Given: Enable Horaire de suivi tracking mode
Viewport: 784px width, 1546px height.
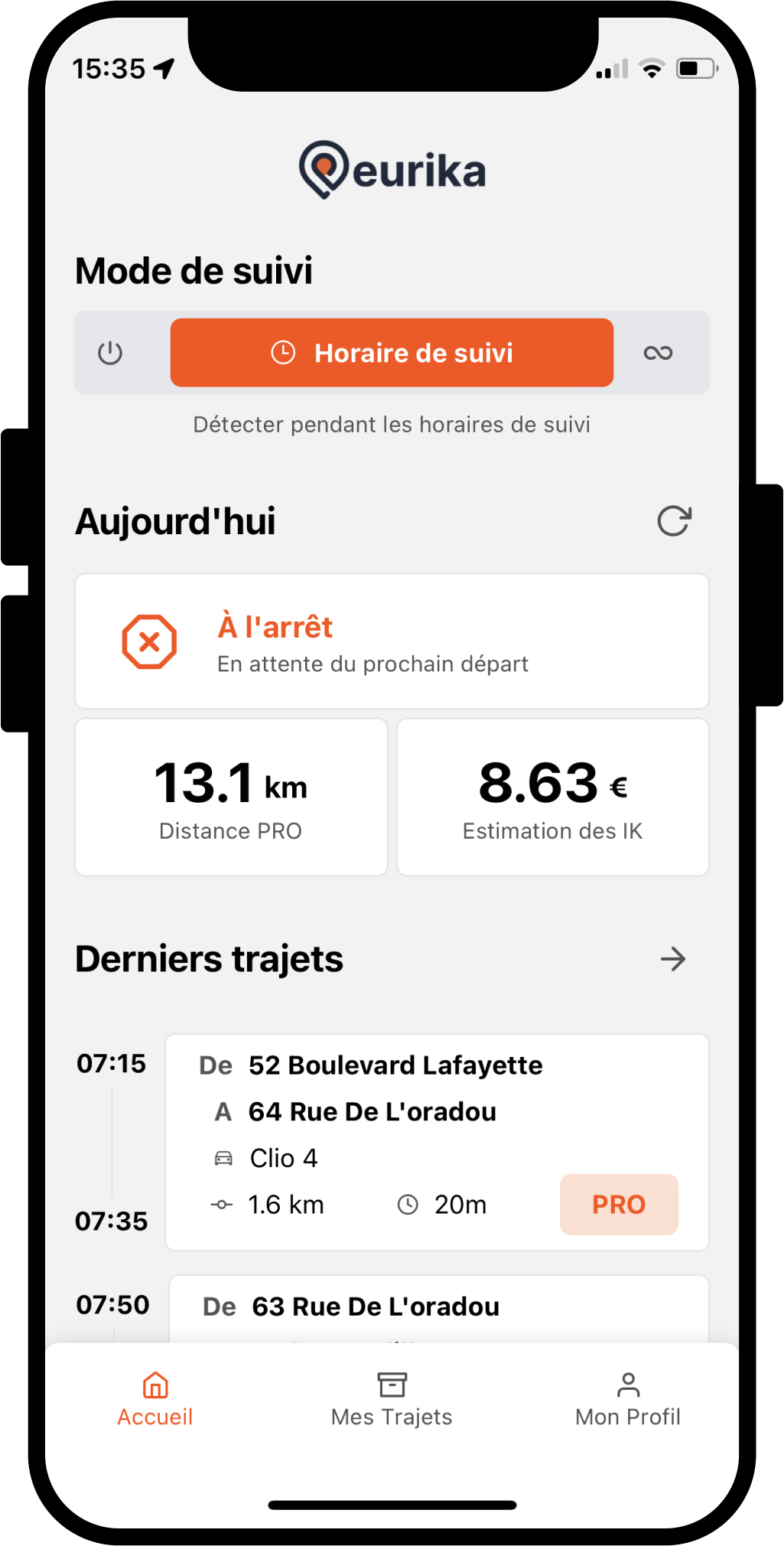Looking at the screenshot, I should pyautogui.click(x=392, y=353).
